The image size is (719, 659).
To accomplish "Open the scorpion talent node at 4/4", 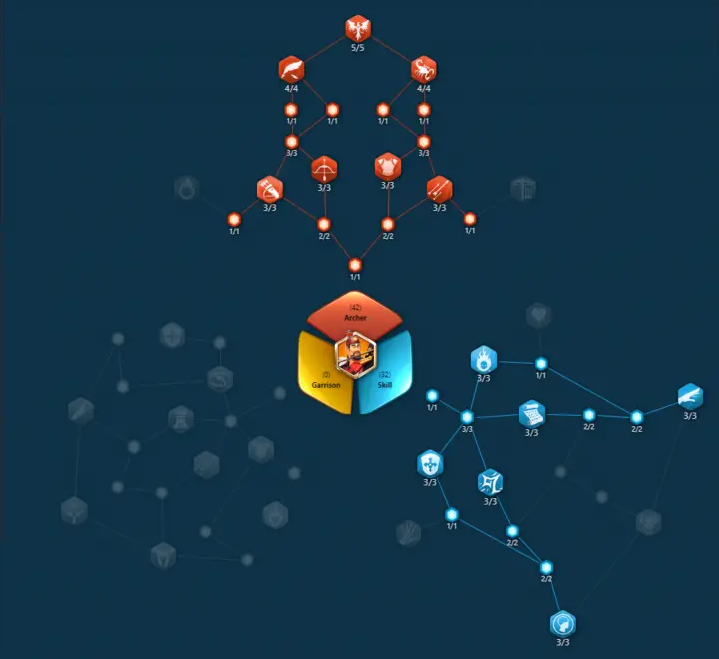I will [x=424, y=69].
